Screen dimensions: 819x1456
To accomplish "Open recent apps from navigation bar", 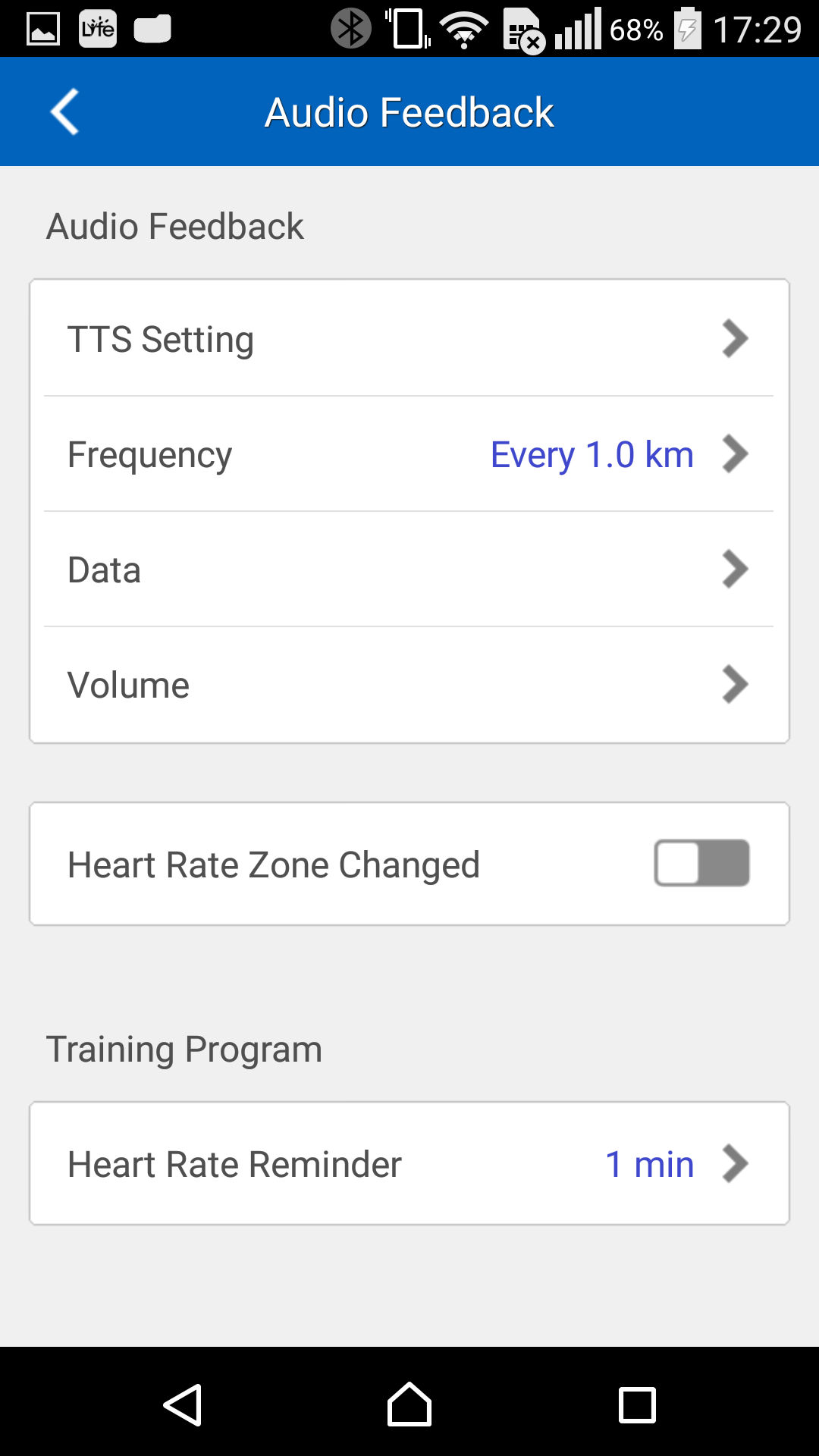I will 637,1405.
